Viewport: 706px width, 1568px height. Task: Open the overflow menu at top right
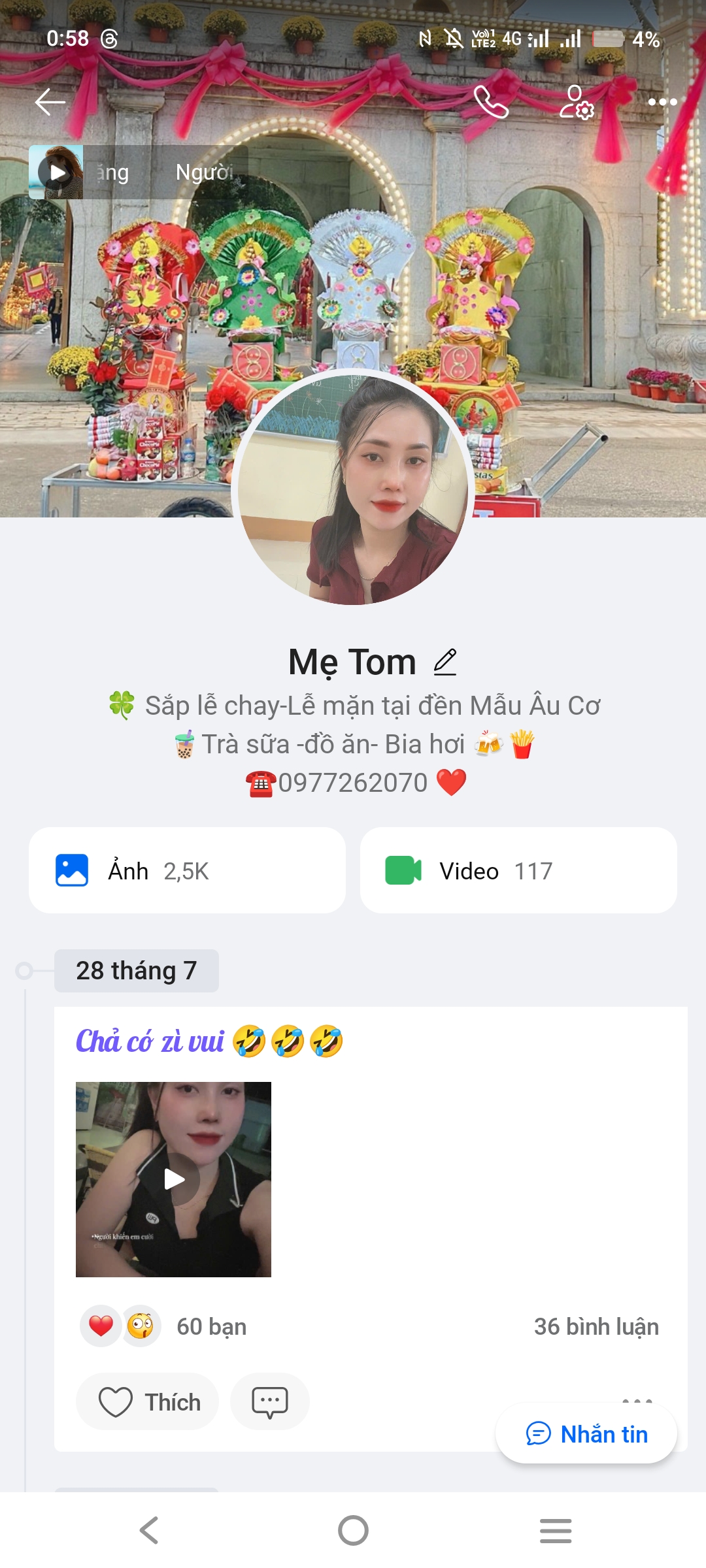pos(662,102)
